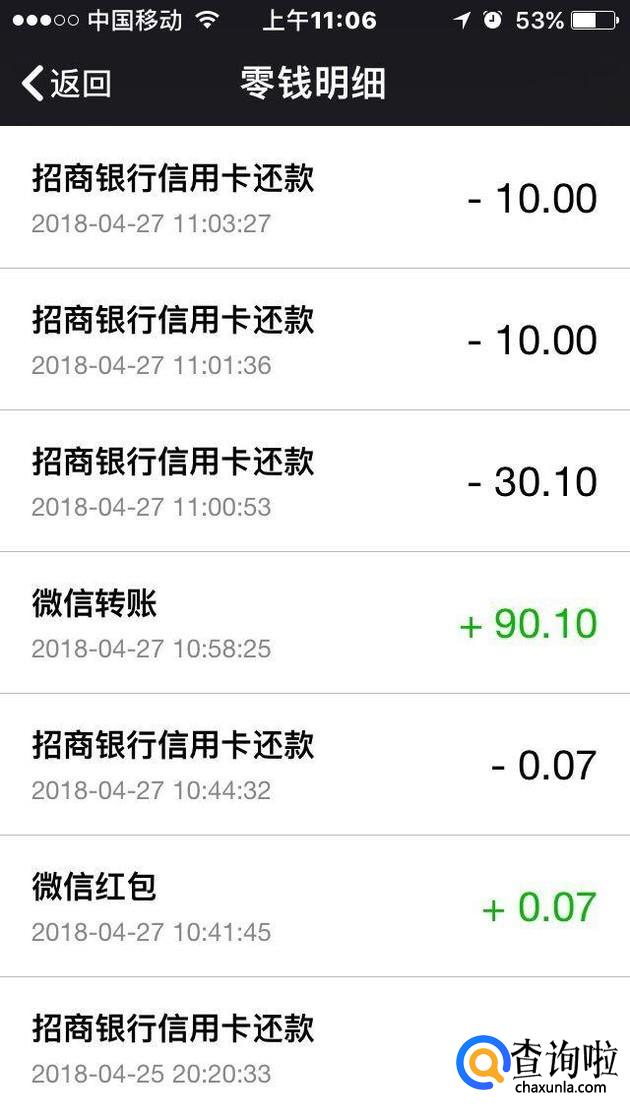Open the 微信转账 +90.10 transaction

(314, 623)
